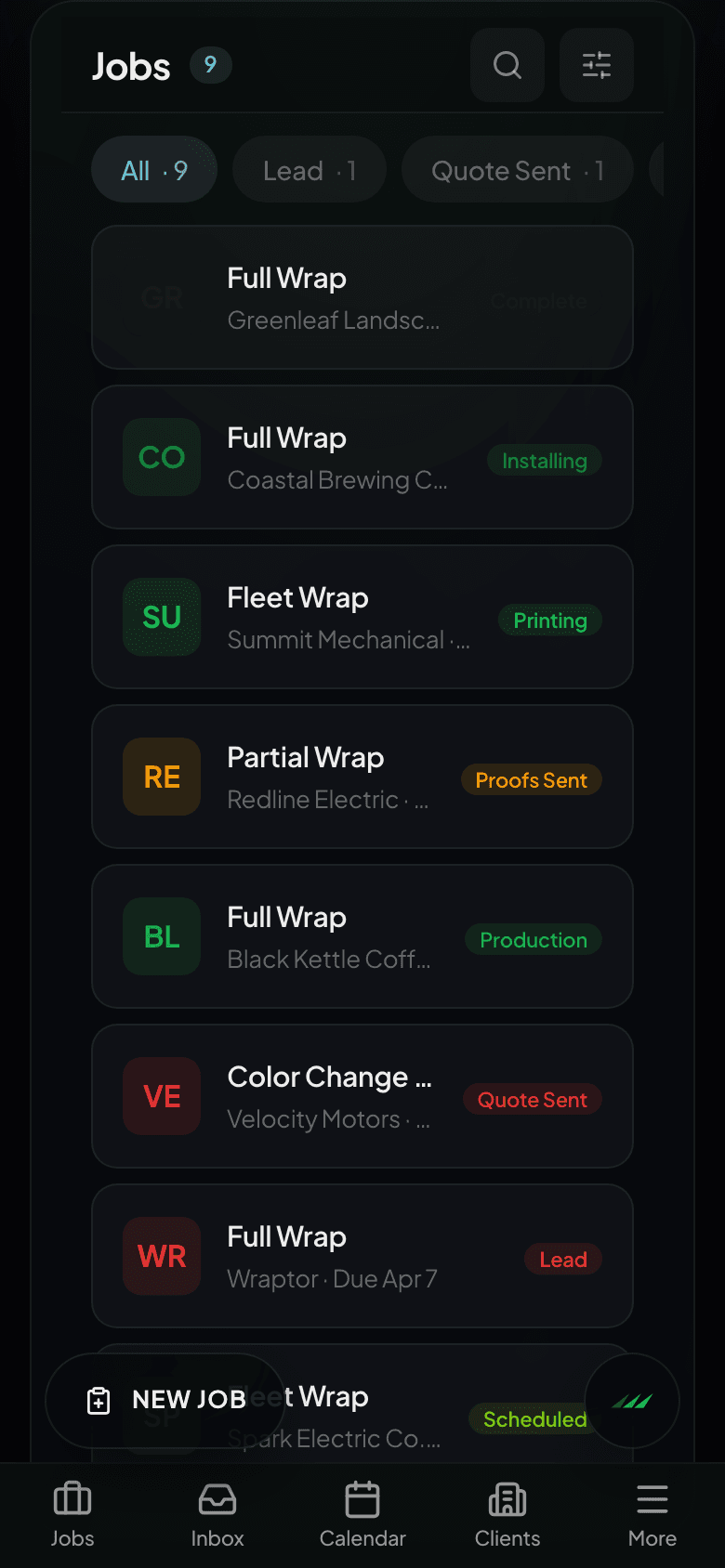This screenshot has height=1568, width=725.
Task: Create a job with NEW JOB button
Action: point(165,1400)
